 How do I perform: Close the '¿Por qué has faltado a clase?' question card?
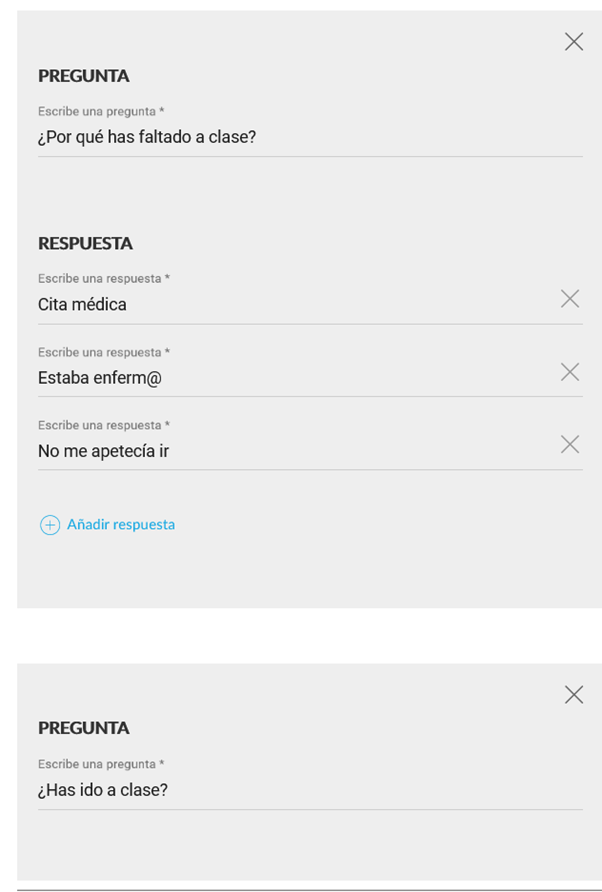pos(573,42)
